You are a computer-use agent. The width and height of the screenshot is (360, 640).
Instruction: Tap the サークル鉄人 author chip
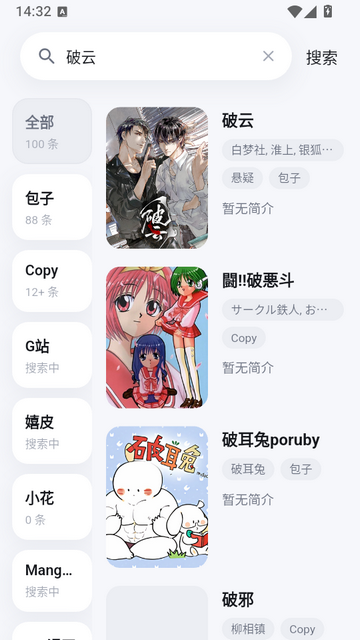coord(282,310)
